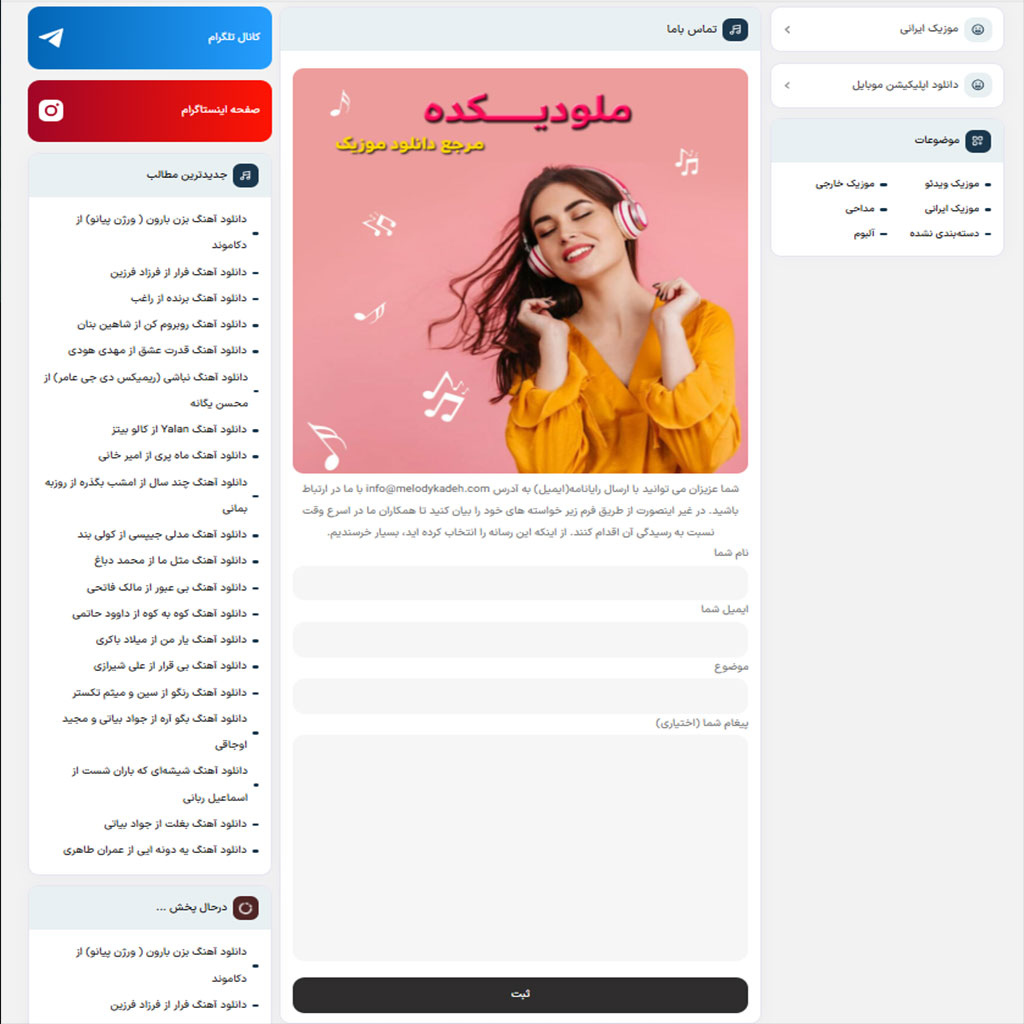Viewport: 1024px width, 1024px height.
Task: Open دانلود آهنگ یار من از میلاد باکری
Action: pos(171,639)
